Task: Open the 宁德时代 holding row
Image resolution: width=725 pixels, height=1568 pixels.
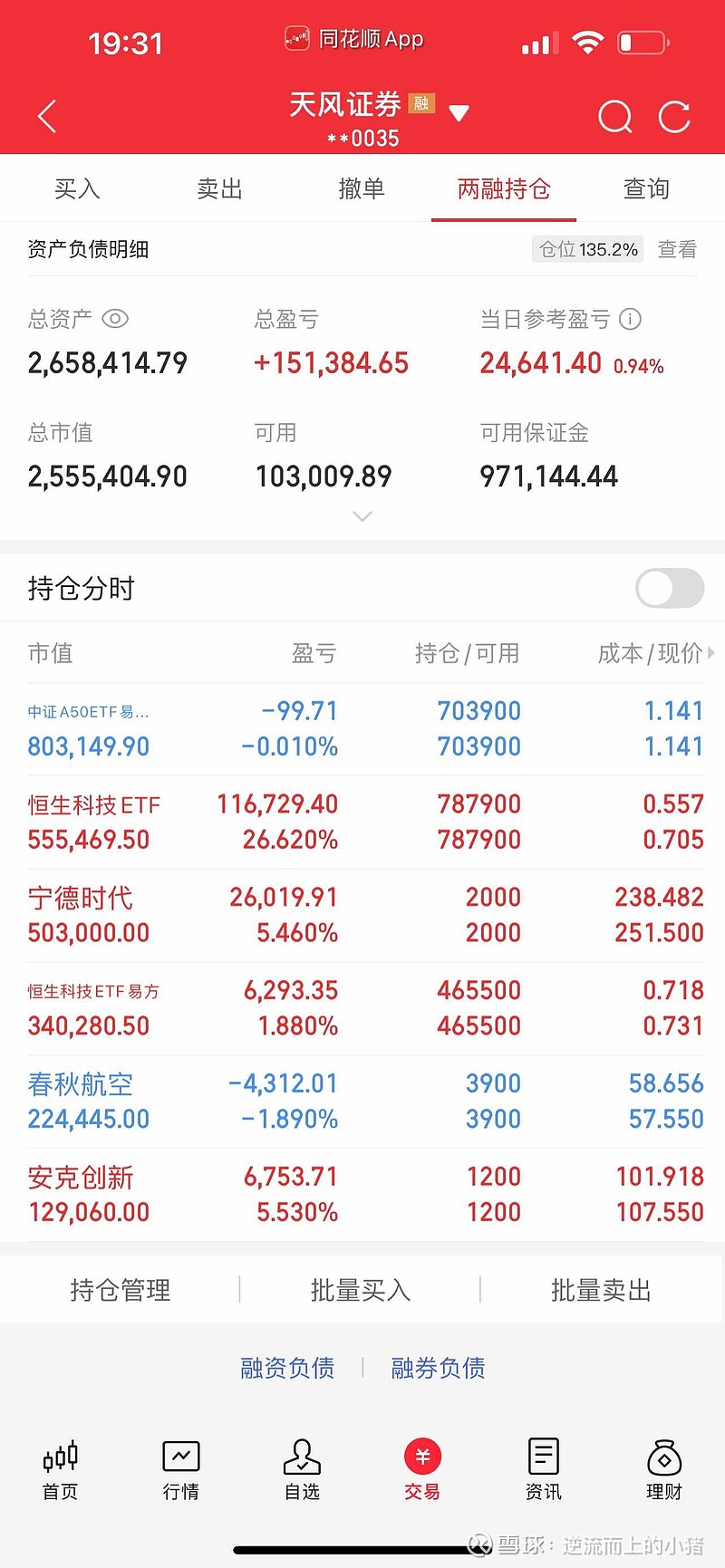Action: 362,915
